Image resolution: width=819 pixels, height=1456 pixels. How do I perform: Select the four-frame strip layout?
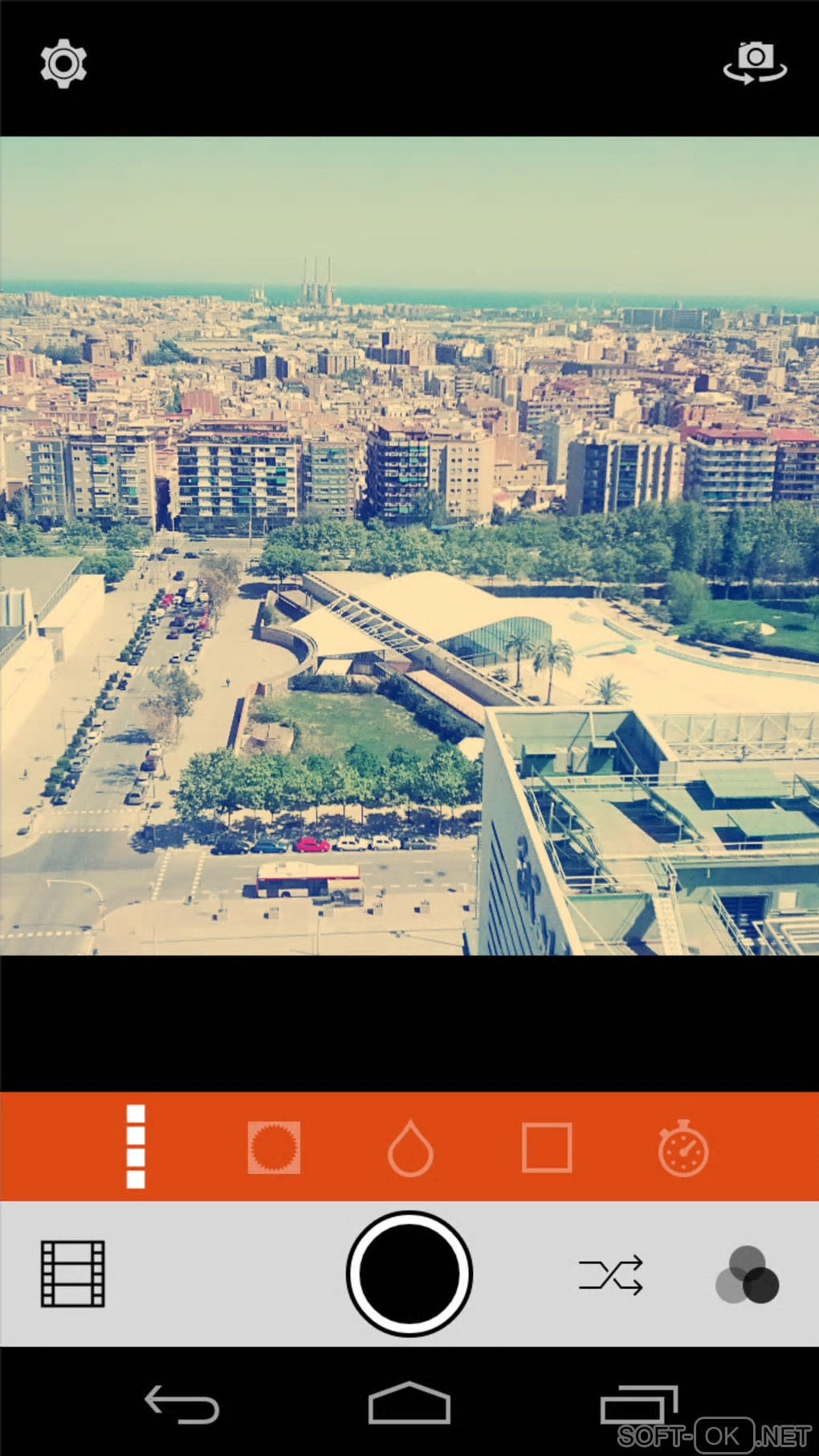pos(136,1147)
